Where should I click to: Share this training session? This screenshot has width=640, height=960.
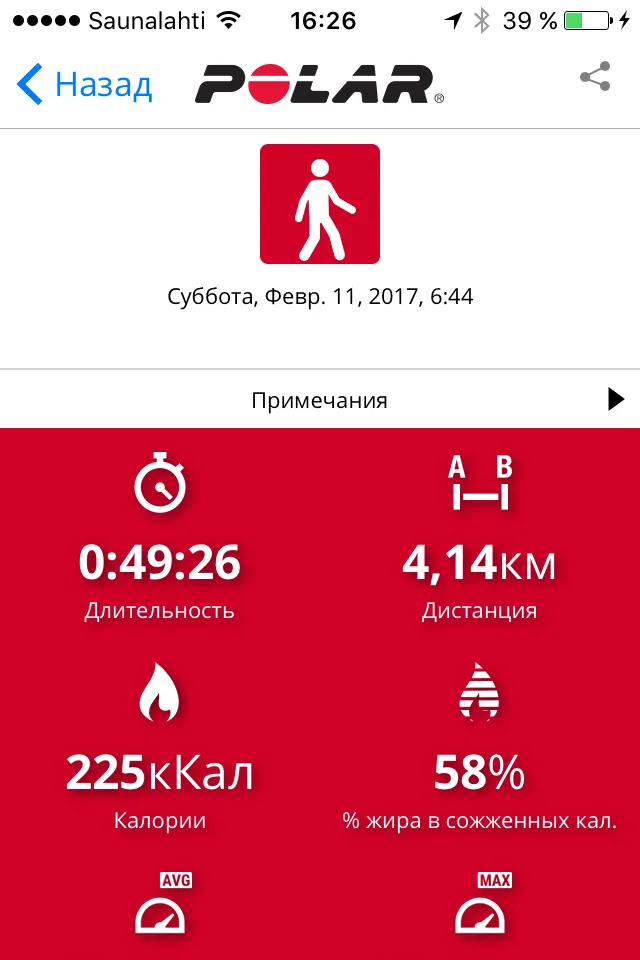pos(595,77)
